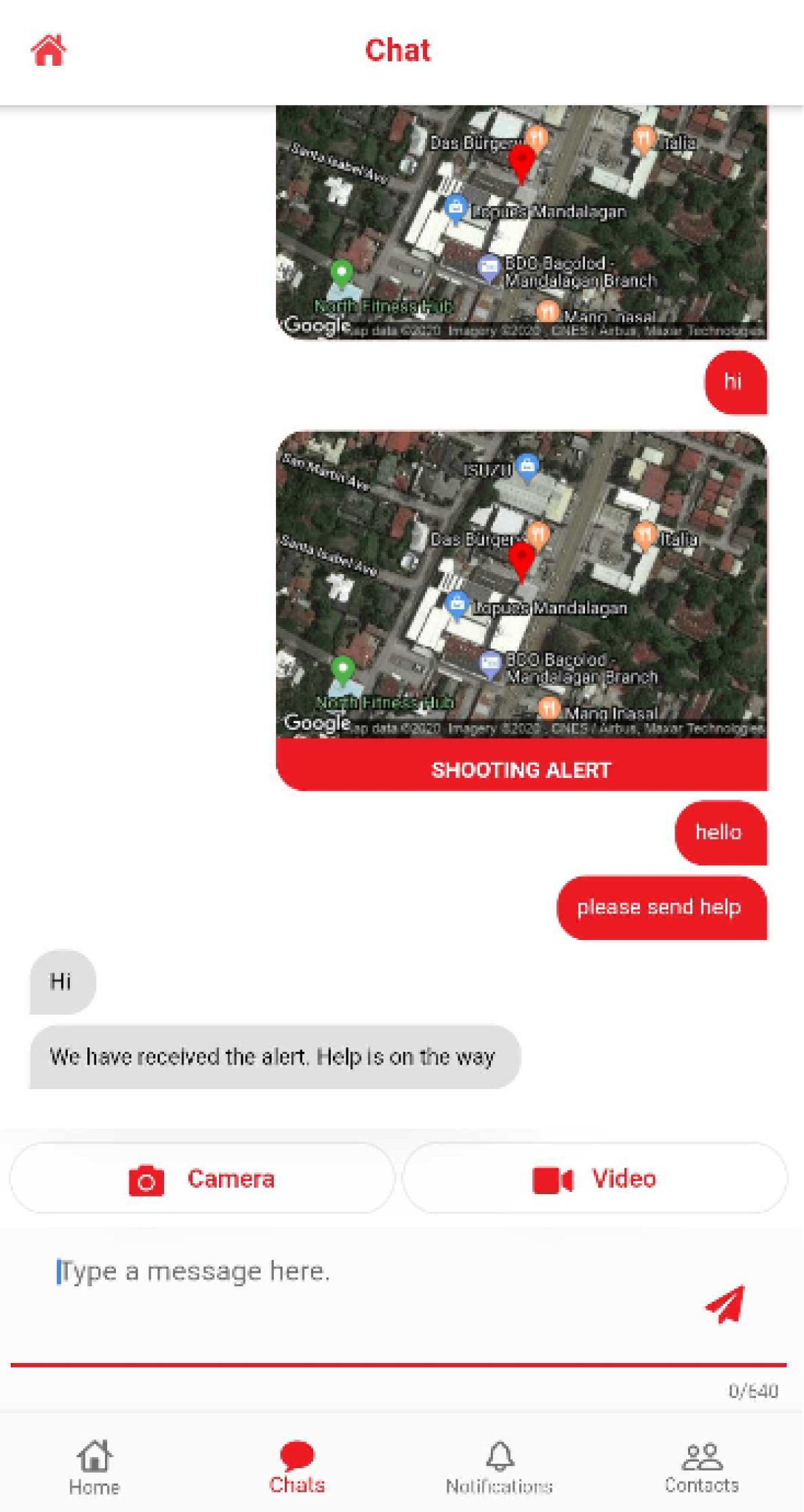The width and height of the screenshot is (804, 1512).
Task: Select the Chats tab
Action: (x=297, y=1467)
